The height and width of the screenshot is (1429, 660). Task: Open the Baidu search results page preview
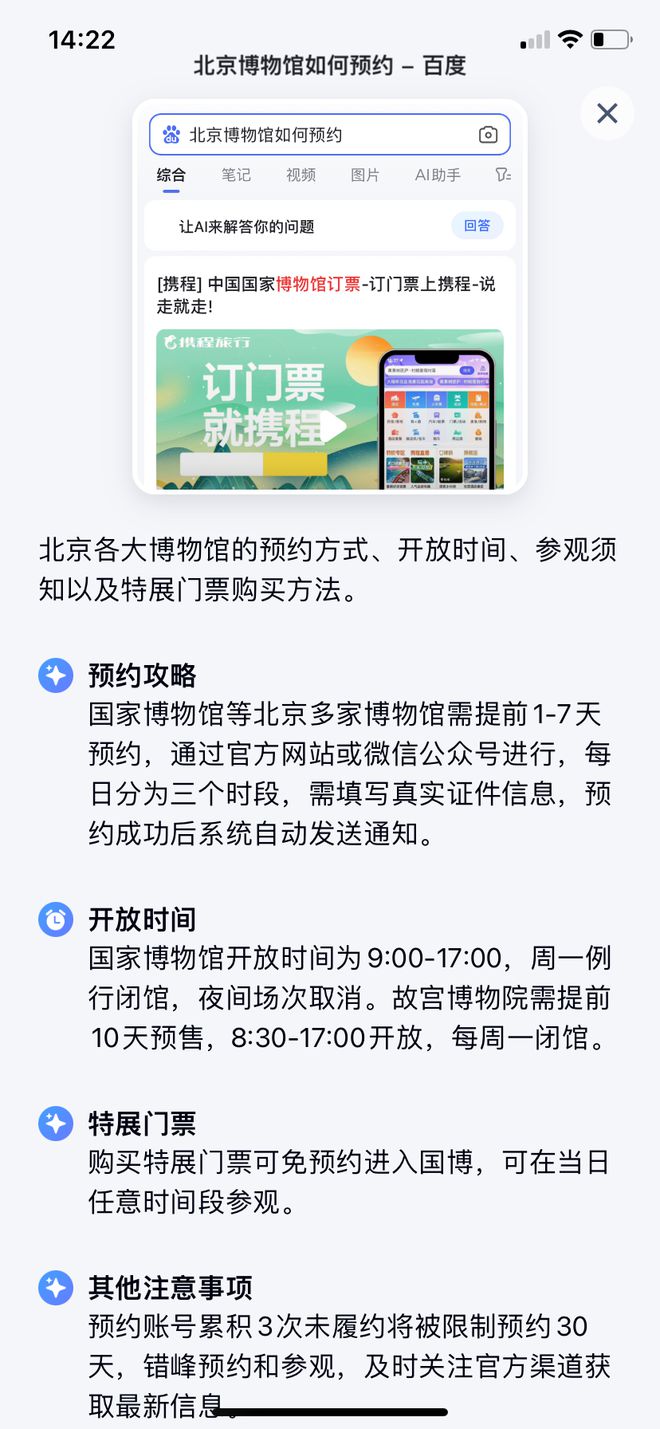tap(330, 297)
